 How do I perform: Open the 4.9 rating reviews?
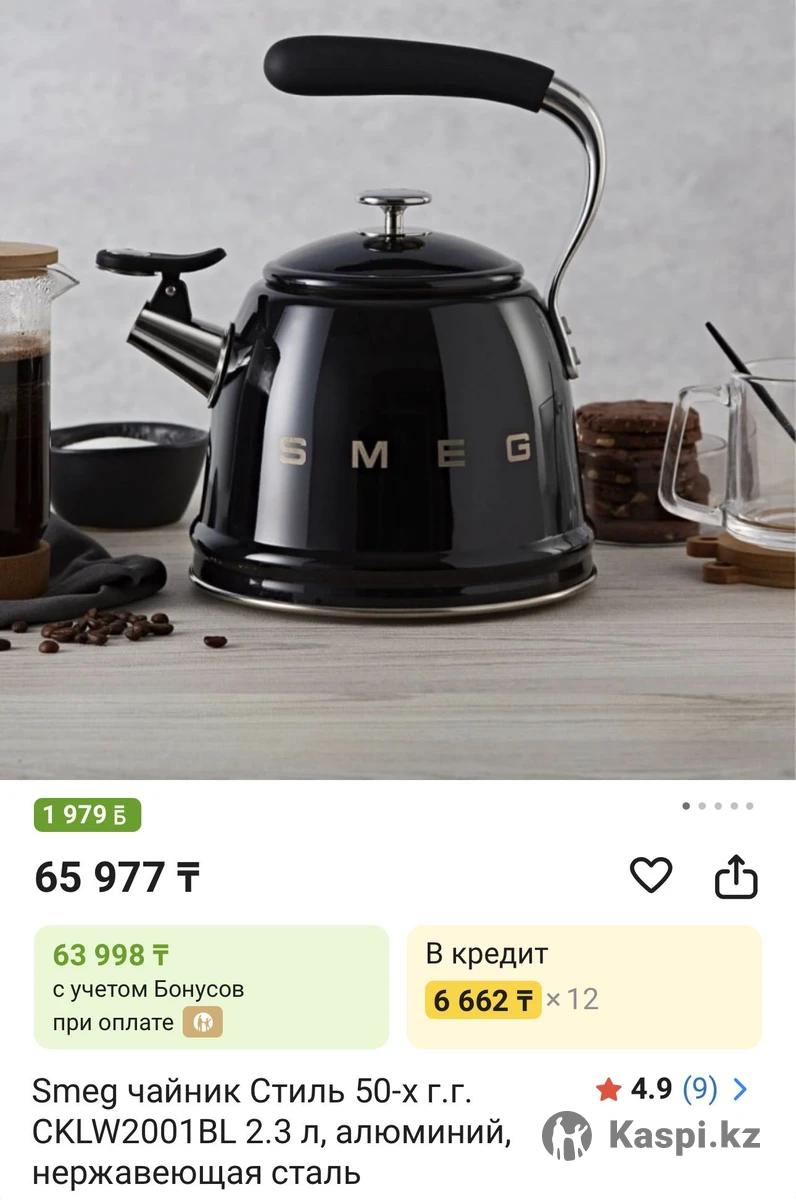point(672,1089)
